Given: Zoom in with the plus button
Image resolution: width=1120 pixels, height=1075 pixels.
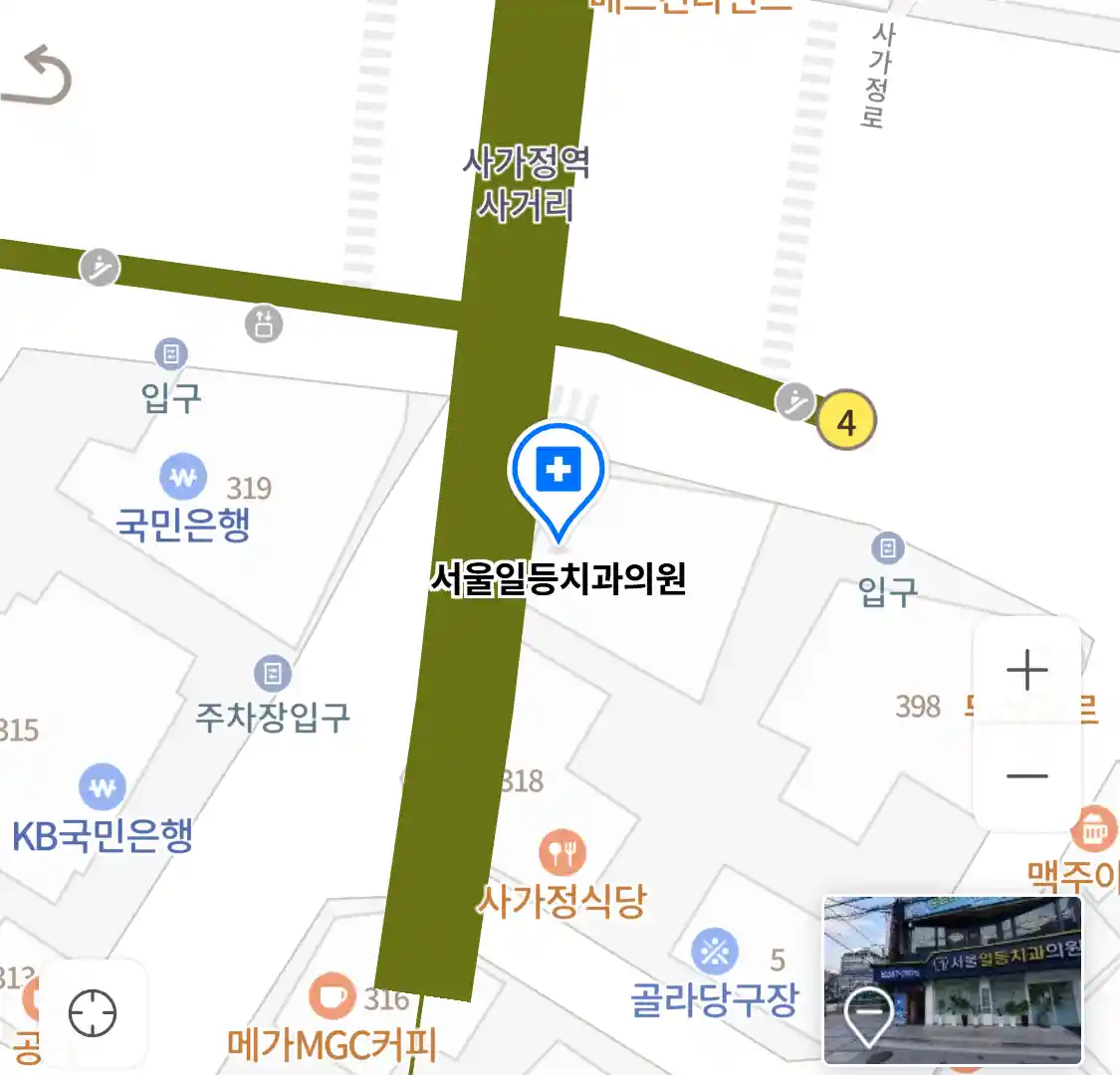Looking at the screenshot, I should pos(1026,671).
